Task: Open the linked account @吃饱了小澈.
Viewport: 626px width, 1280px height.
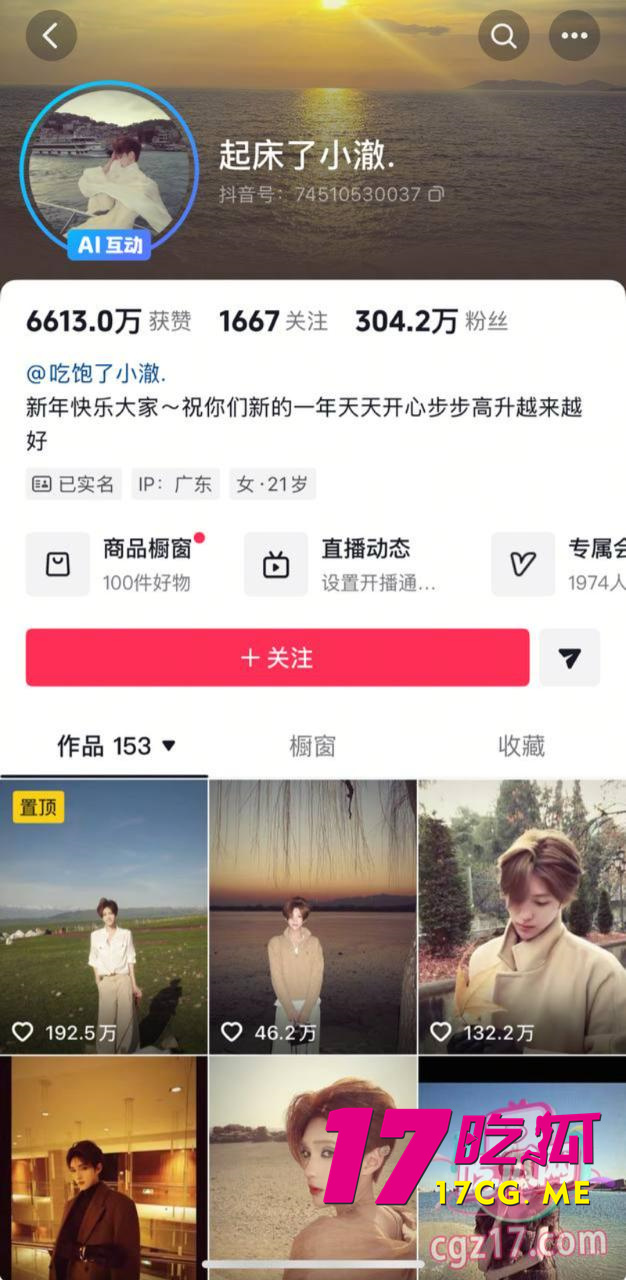Action: [96, 374]
